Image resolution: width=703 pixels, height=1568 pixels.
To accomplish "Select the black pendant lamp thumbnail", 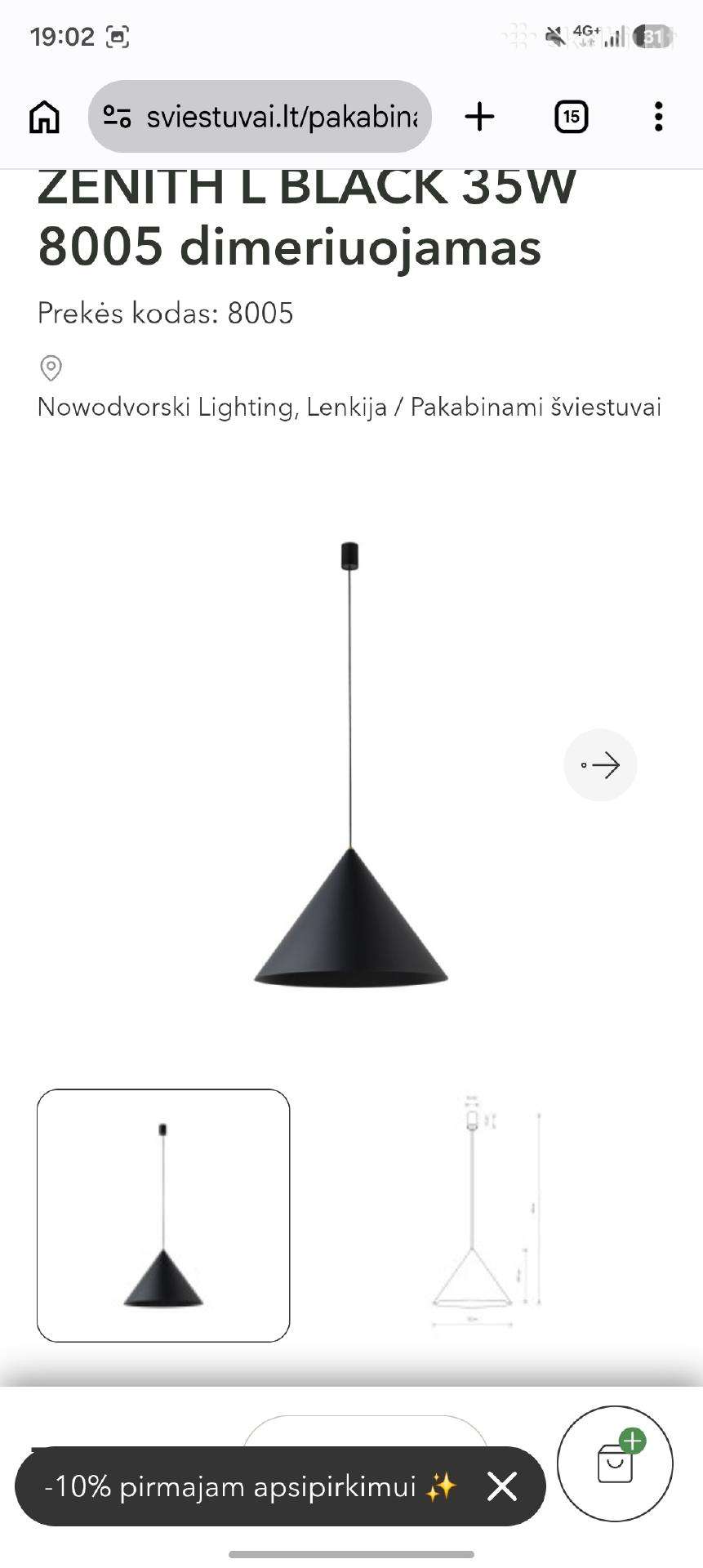I will 163,1215.
